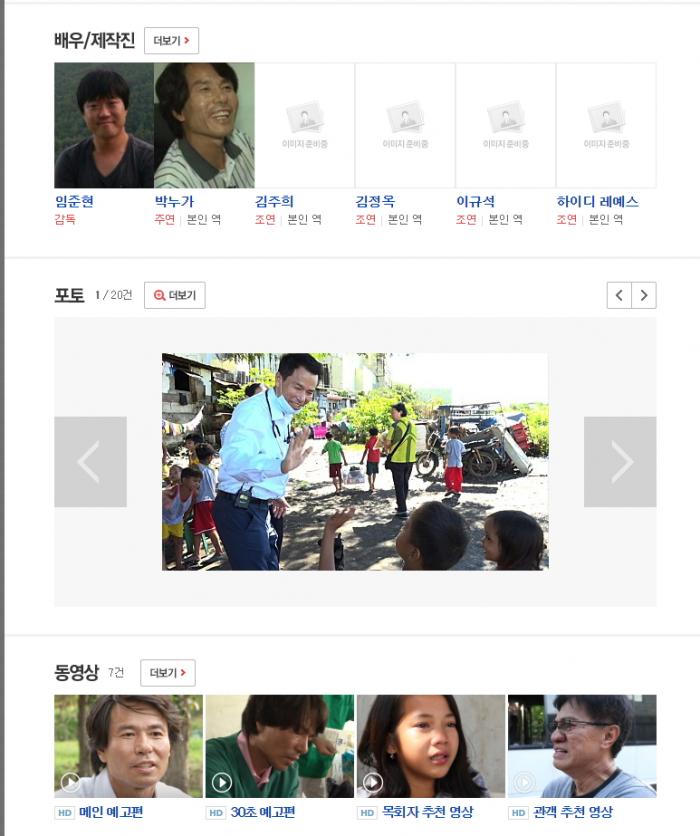Play the 관객 추천 영상 video
700x836 pixels.
581,746
